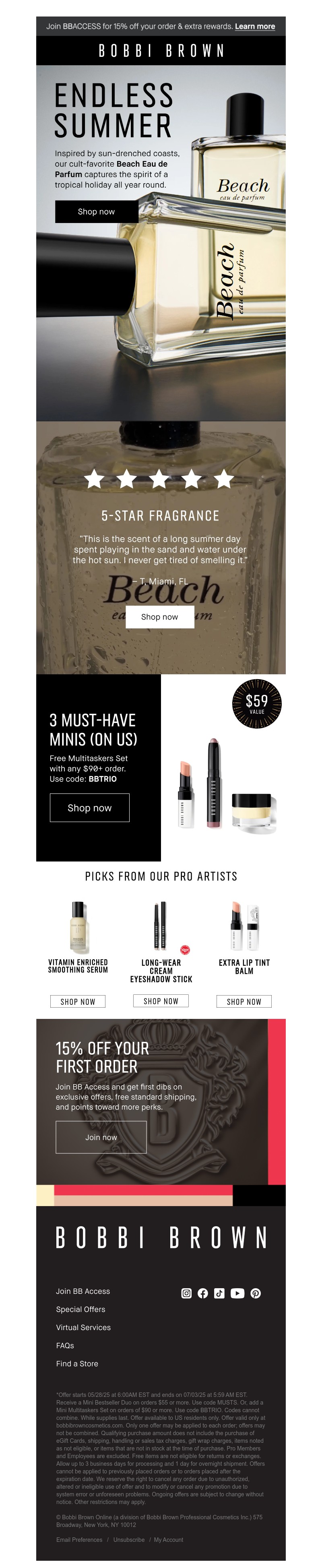Open the TikTok icon
The width and height of the screenshot is (322, 1568).
click(219, 1293)
